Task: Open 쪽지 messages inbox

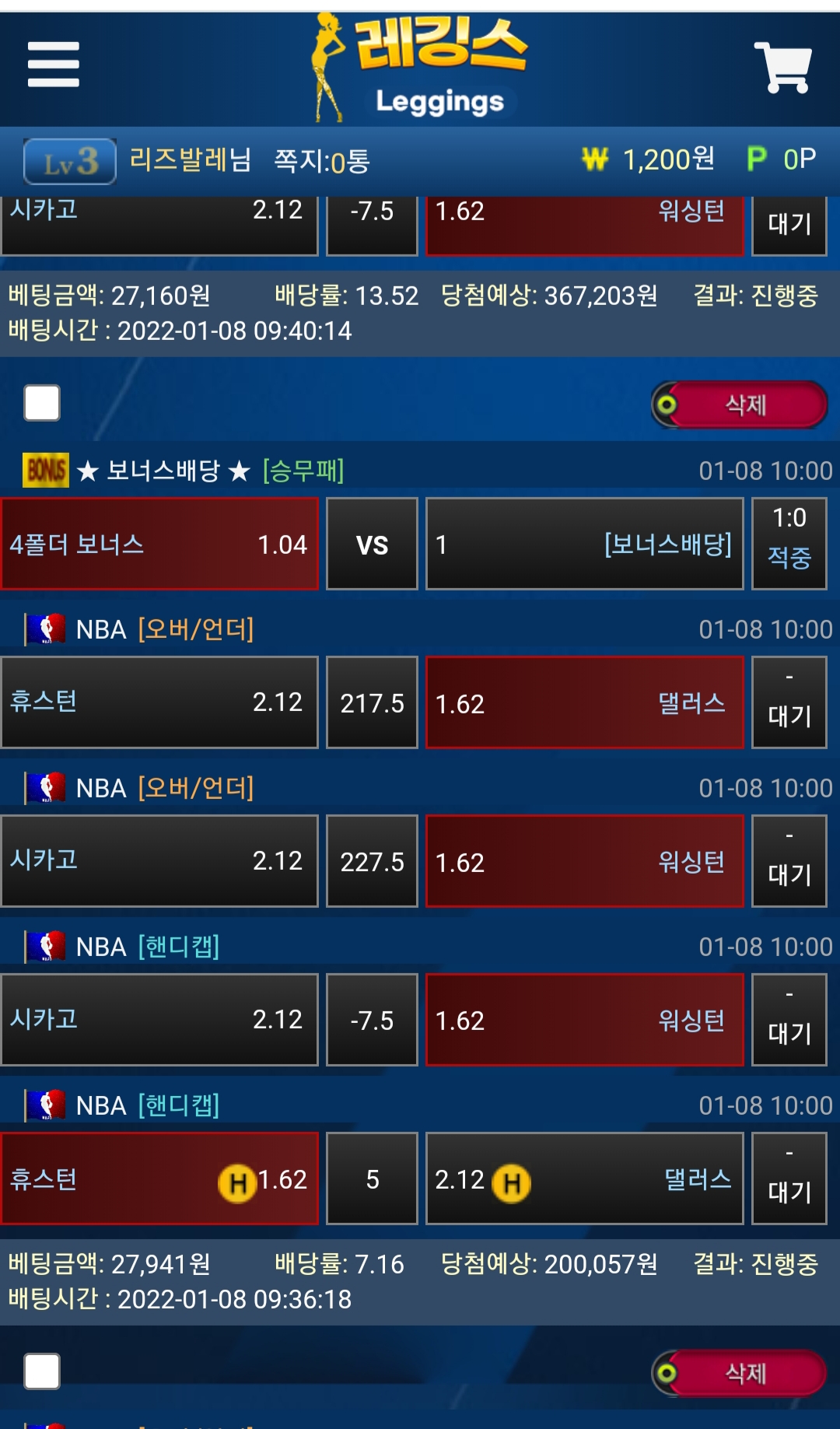Action: tap(321, 161)
